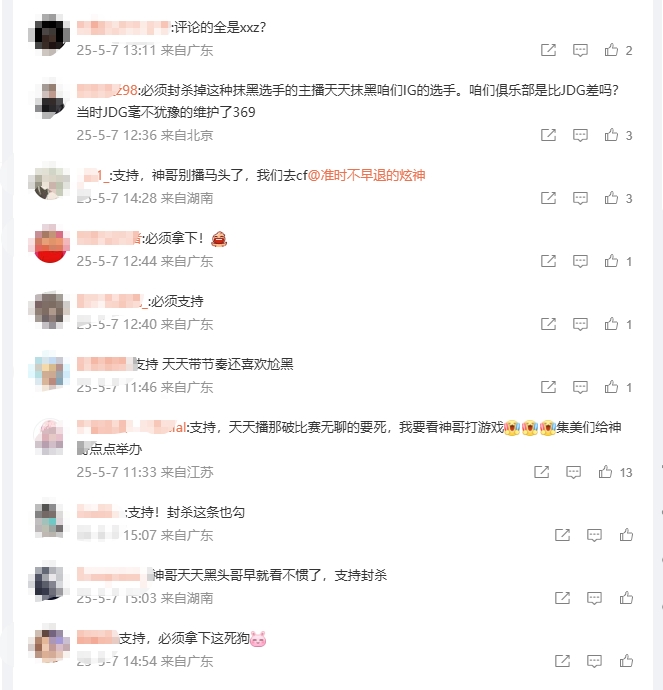The image size is (663, 690).
Task: Reply to the comment '支持,必须拿下这死狗'
Action: 594,661
